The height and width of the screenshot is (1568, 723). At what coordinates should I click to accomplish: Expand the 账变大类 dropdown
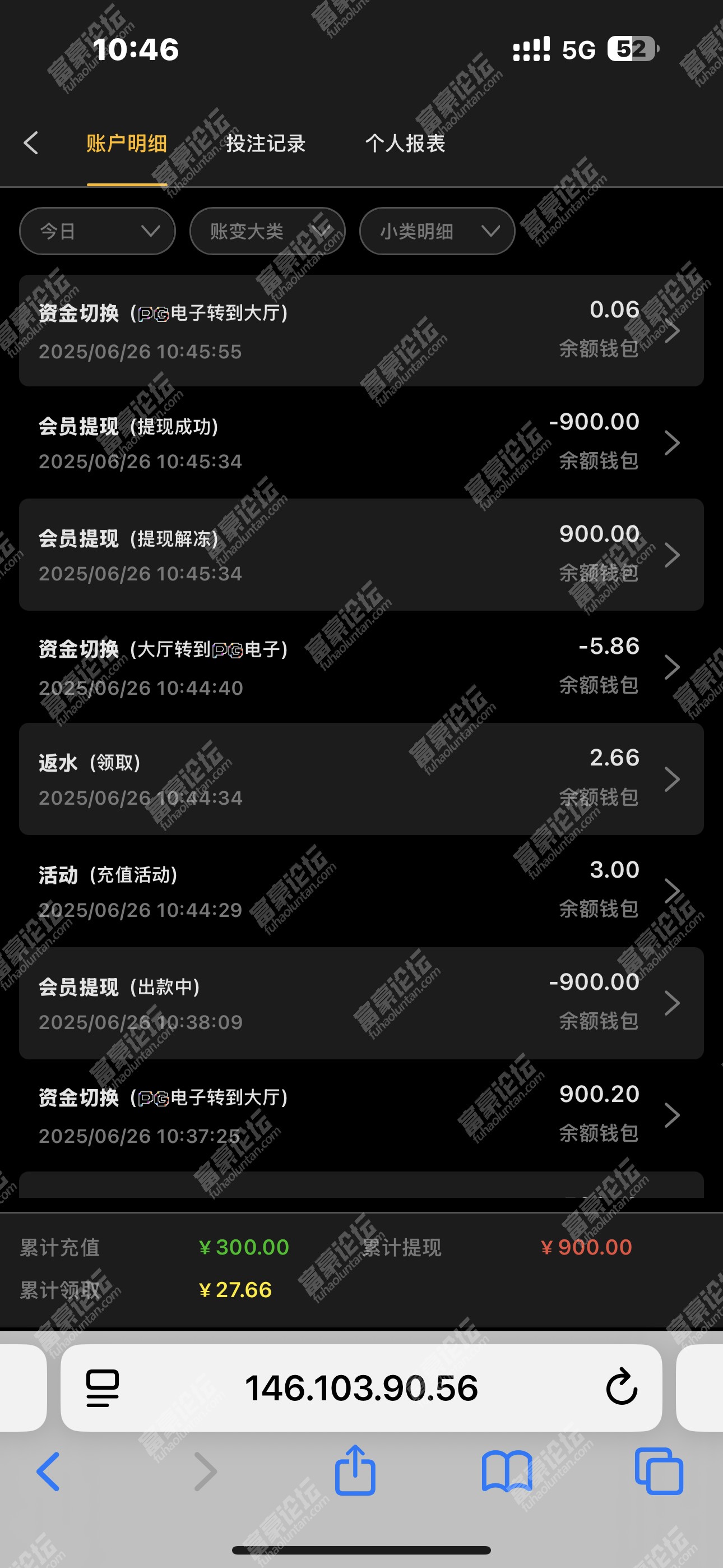[267, 231]
